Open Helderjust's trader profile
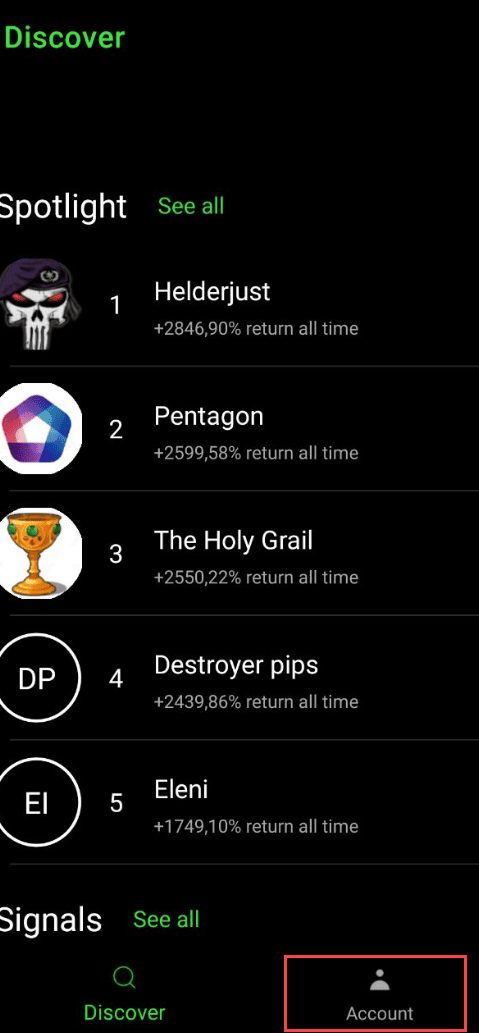 239,305
